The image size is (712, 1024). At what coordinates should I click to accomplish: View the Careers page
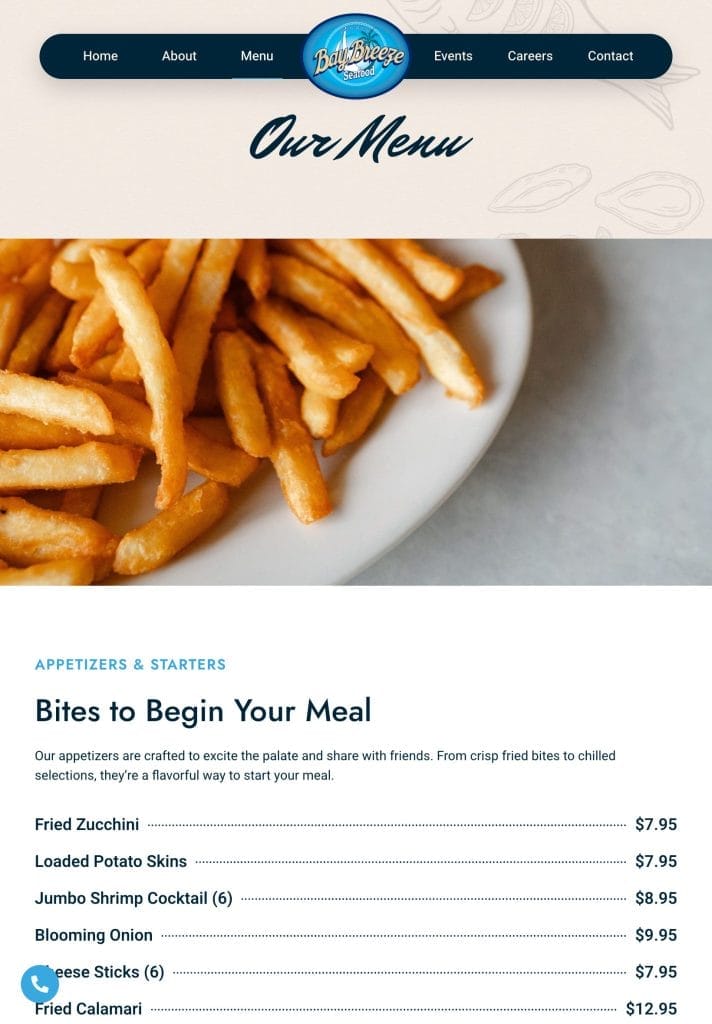530,56
